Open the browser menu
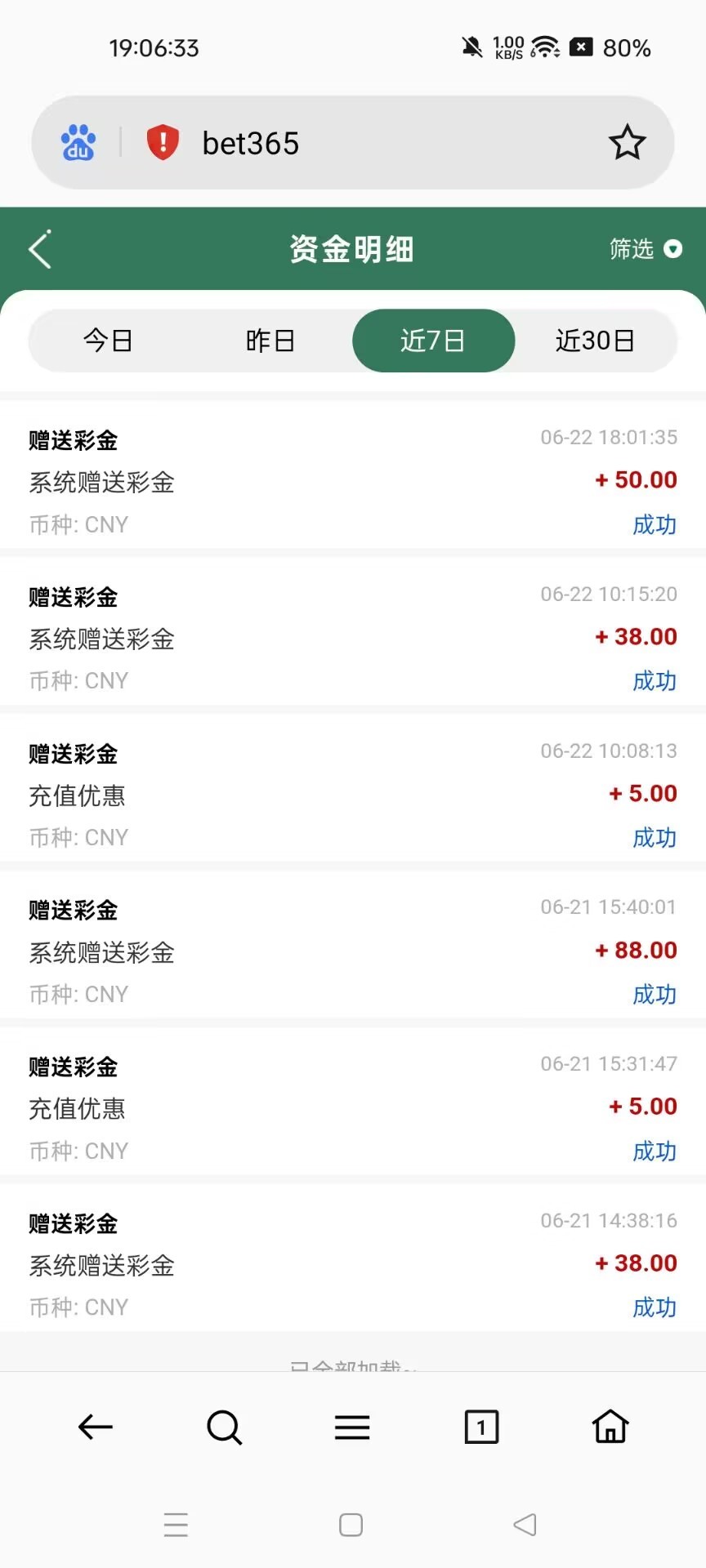Image resolution: width=706 pixels, height=1568 pixels. [x=352, y=1427]
